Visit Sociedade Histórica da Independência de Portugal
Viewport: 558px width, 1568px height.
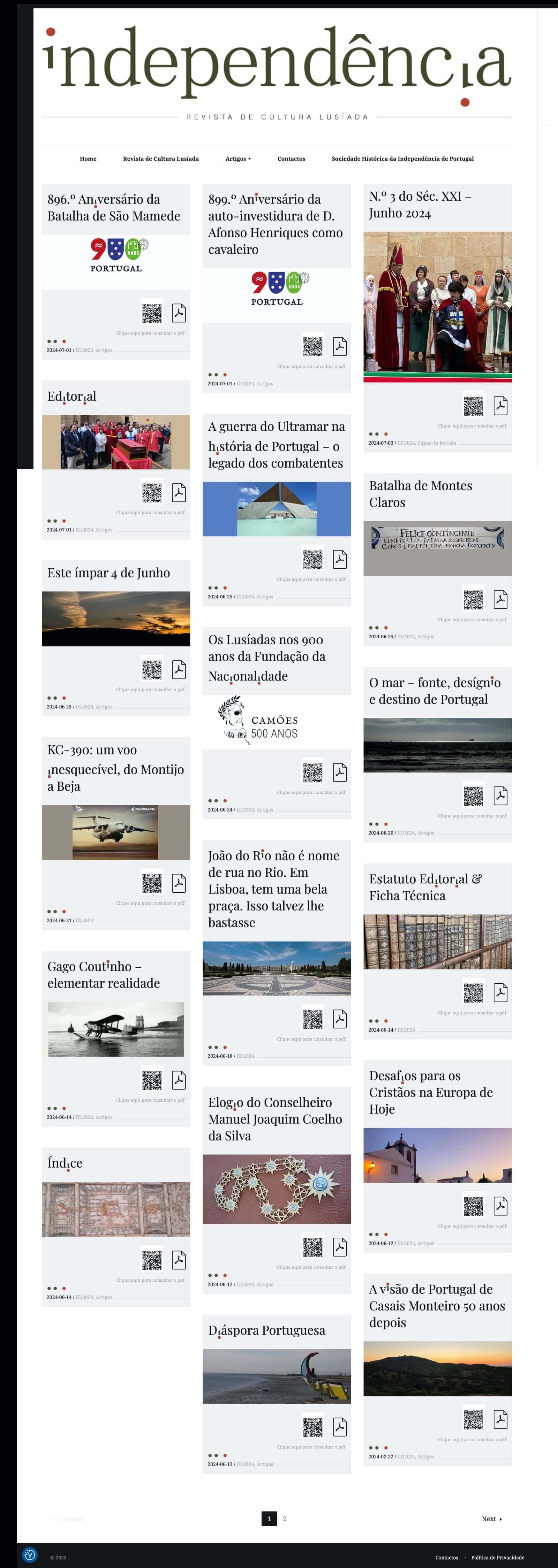click(403, 159)
